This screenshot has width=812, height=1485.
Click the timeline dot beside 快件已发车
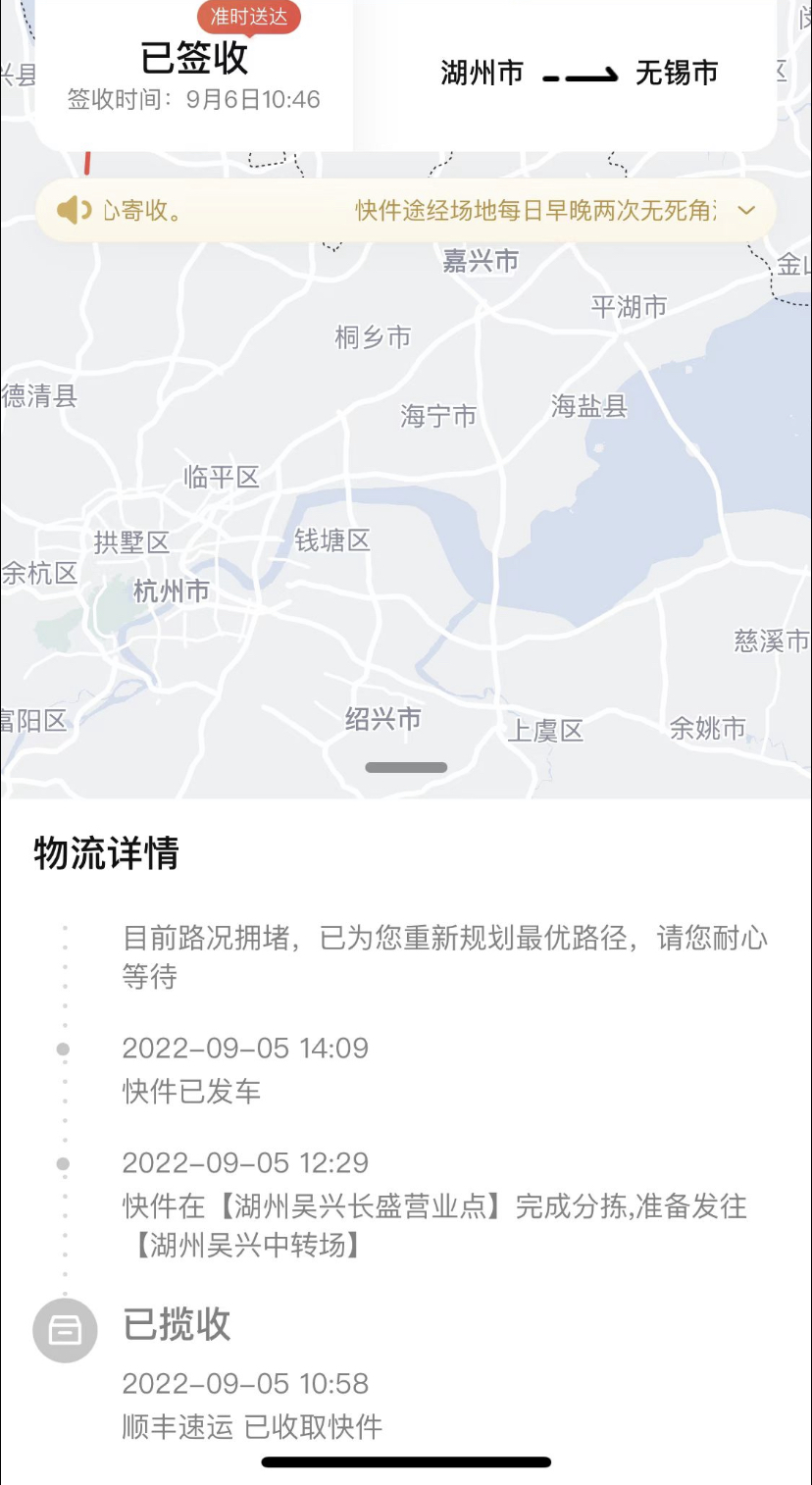[63, 1048]
